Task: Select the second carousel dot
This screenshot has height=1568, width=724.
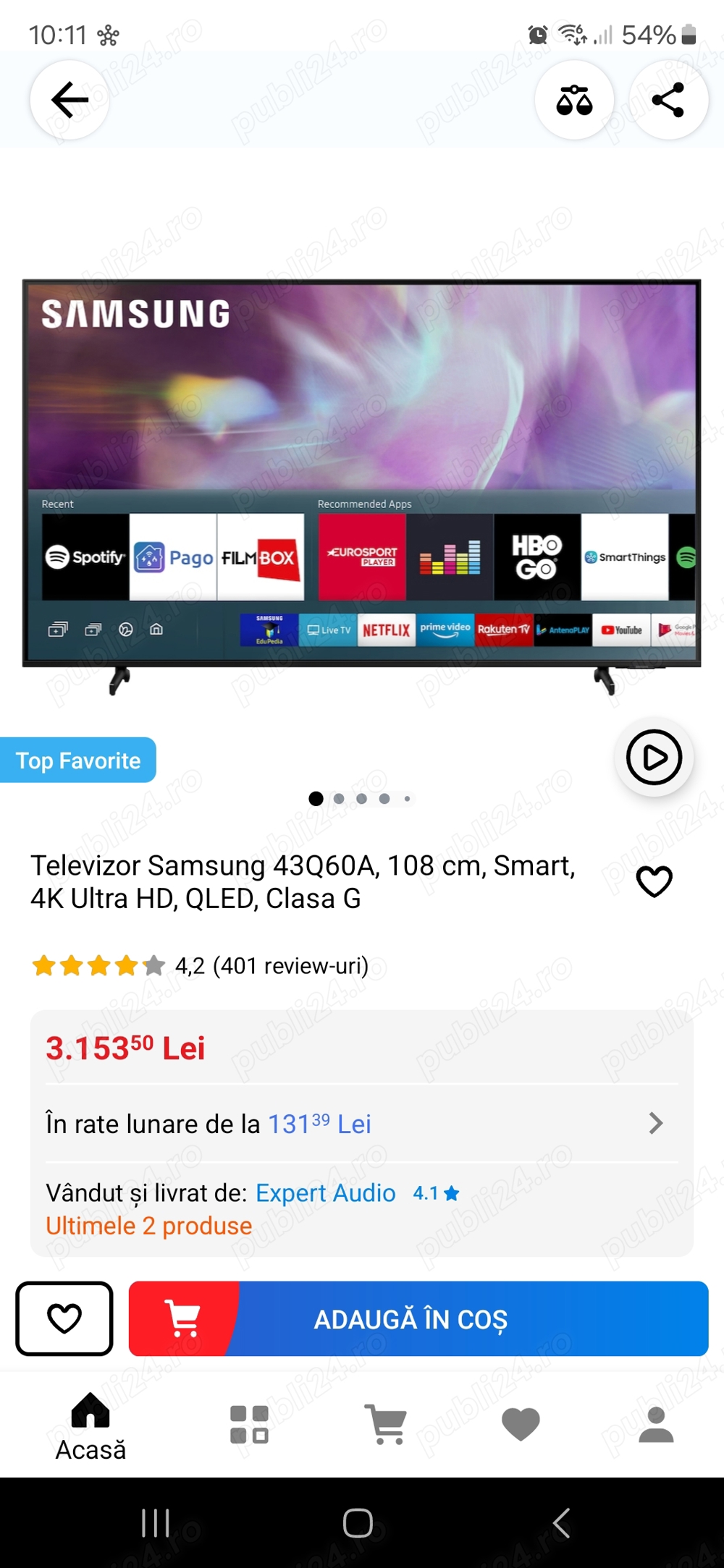Action: (338, 798)
